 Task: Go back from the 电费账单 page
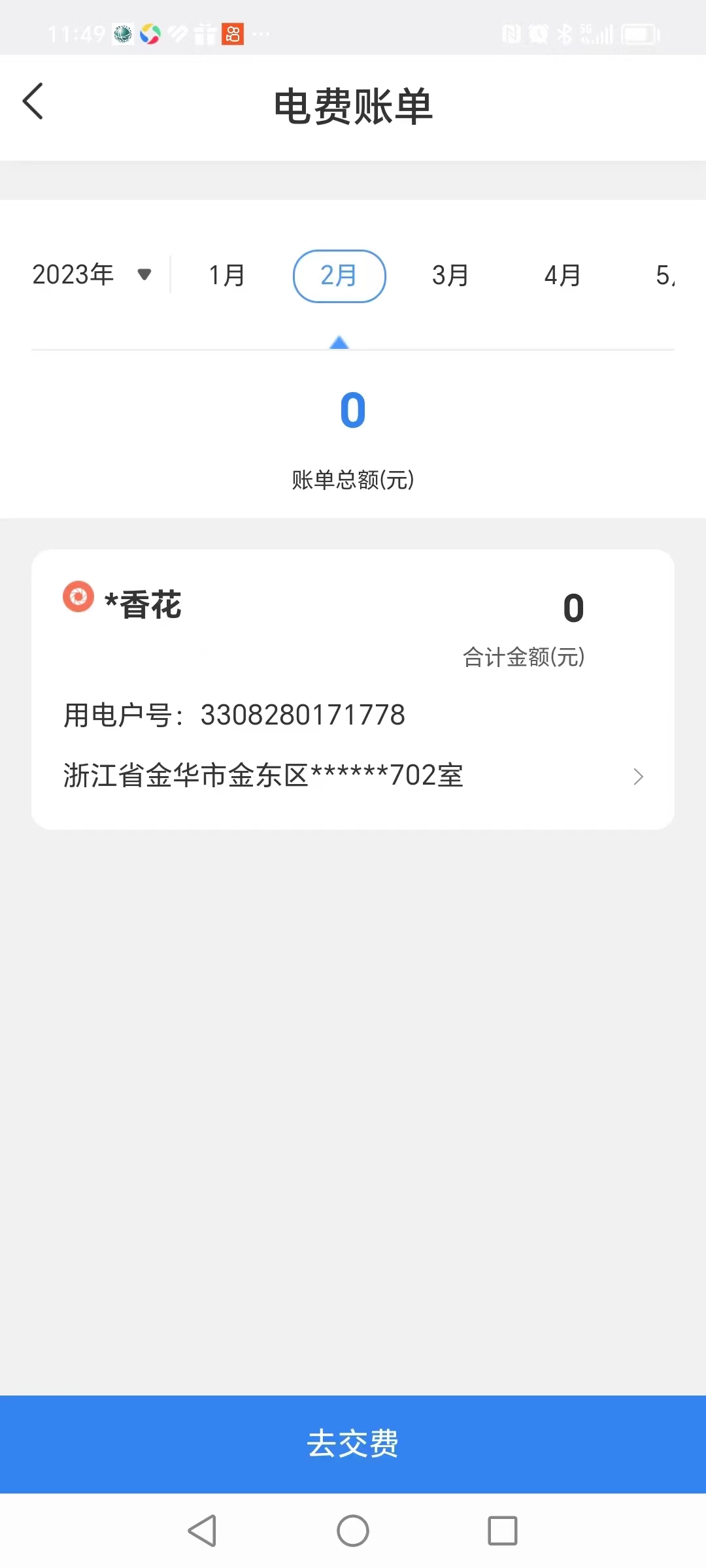pyautogui.click(x=33, y=102)
